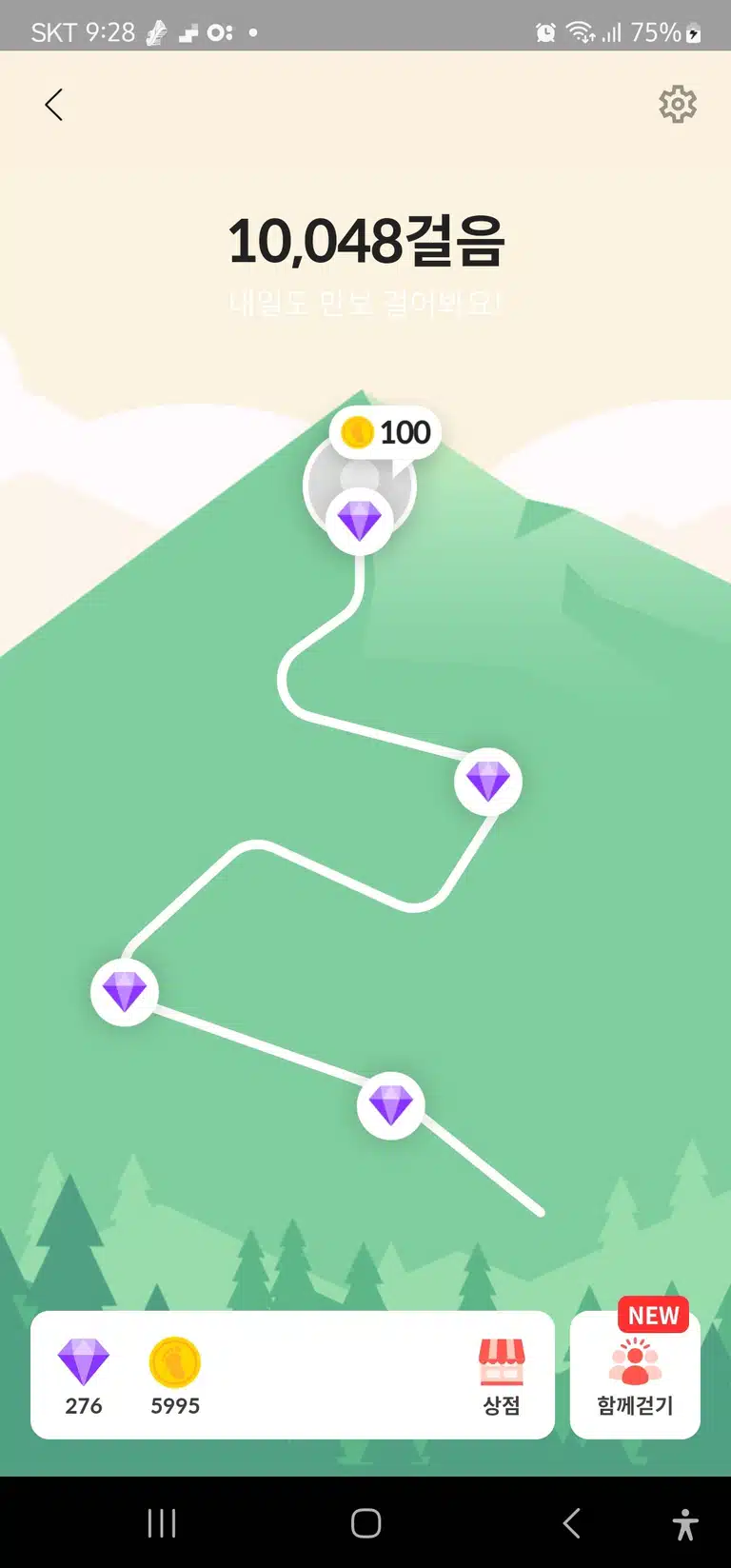The image size is (731, 1568).
Task: Go to the phone home screen
Action: pyautogui.click(x=365, y=1523)
